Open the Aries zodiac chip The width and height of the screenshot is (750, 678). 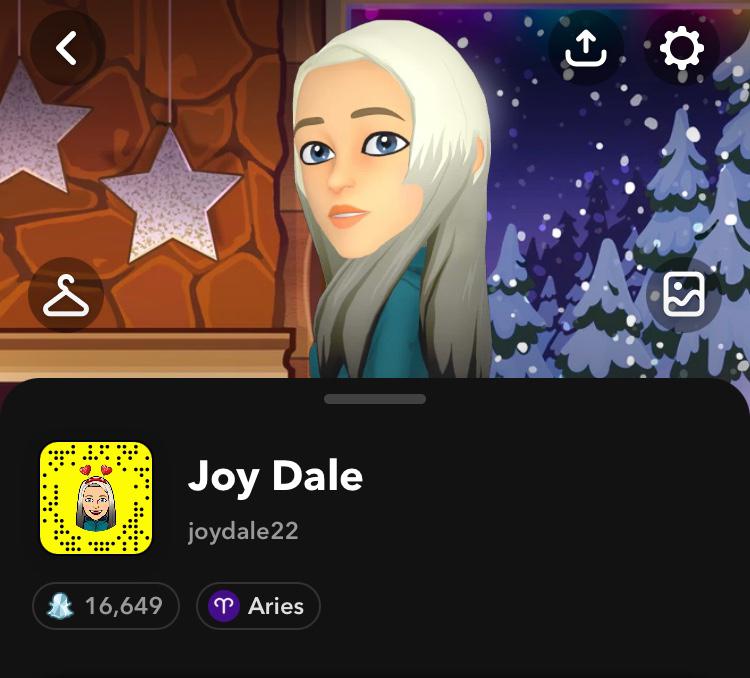pyautogui.click(x=258, y=606)
